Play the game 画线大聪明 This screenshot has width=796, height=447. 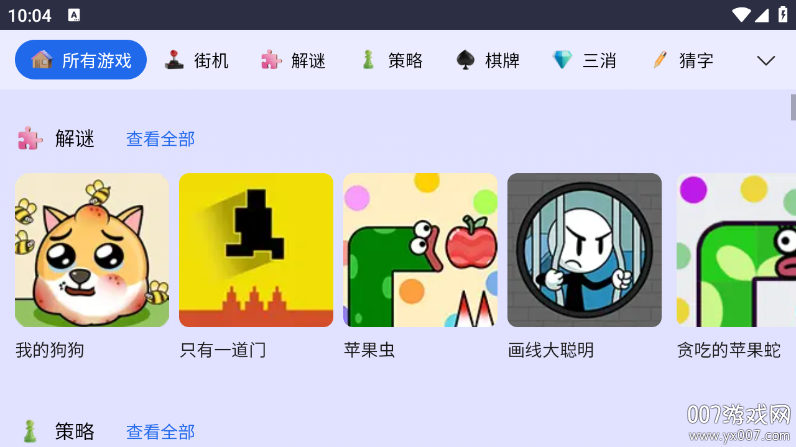click(584, 250)
